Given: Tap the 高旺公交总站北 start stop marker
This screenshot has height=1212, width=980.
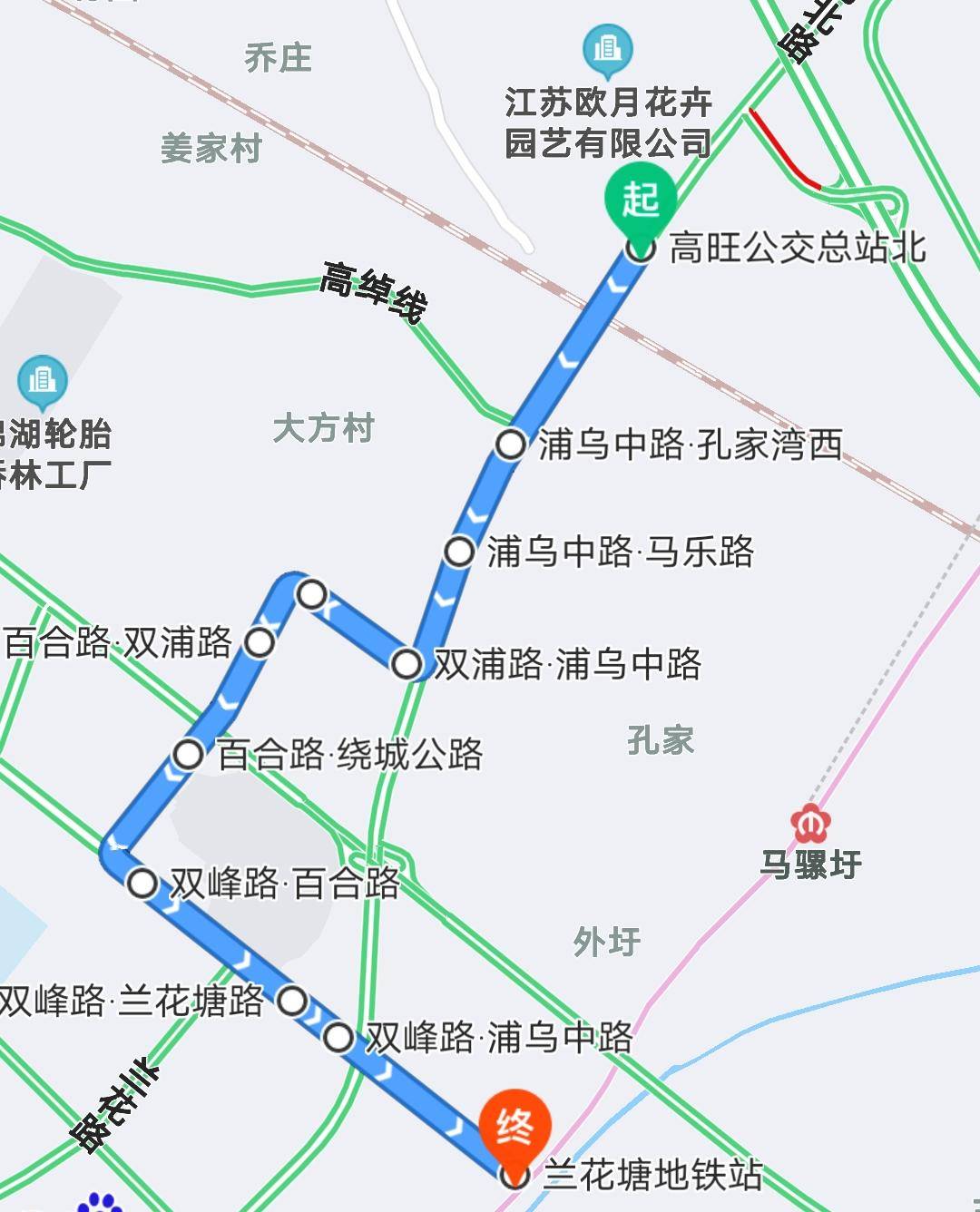Looking at the screenshot, I should pyautogui.click(x=641, y=248).
